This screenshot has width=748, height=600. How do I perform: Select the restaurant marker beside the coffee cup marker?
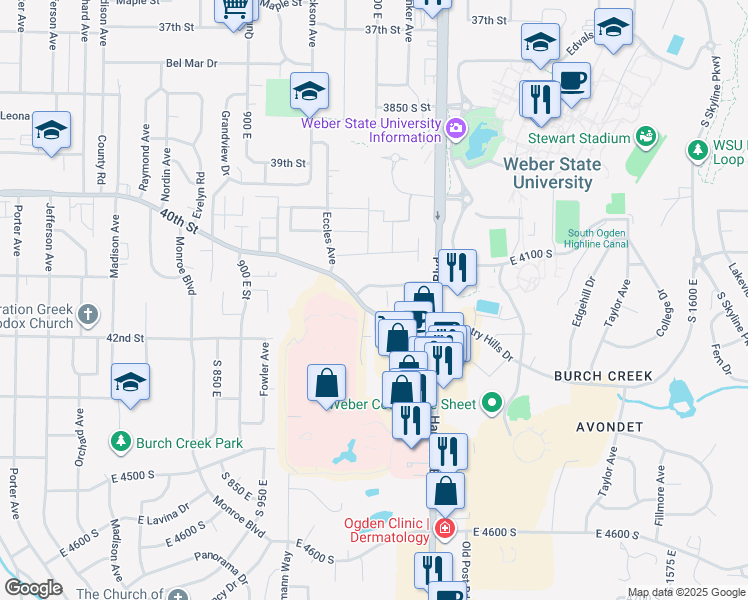click(x=541, y=99)
